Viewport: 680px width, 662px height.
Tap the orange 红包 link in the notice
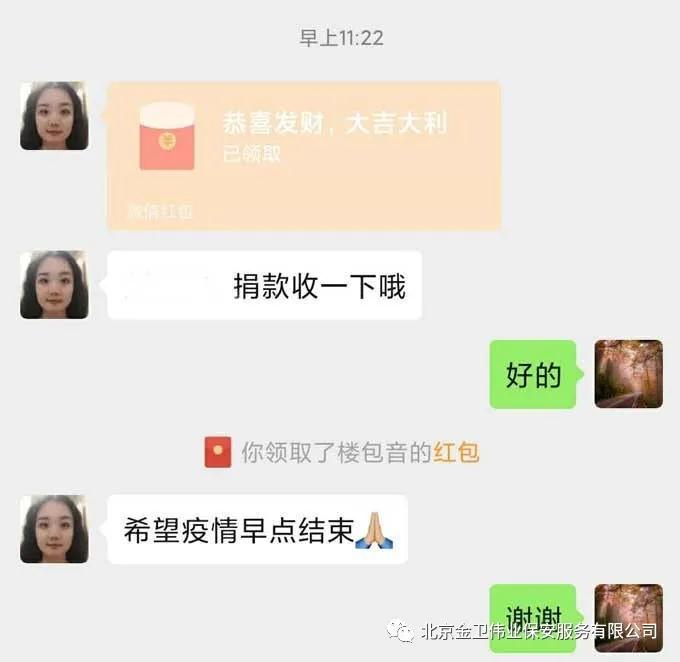click(x=456, y=453)
